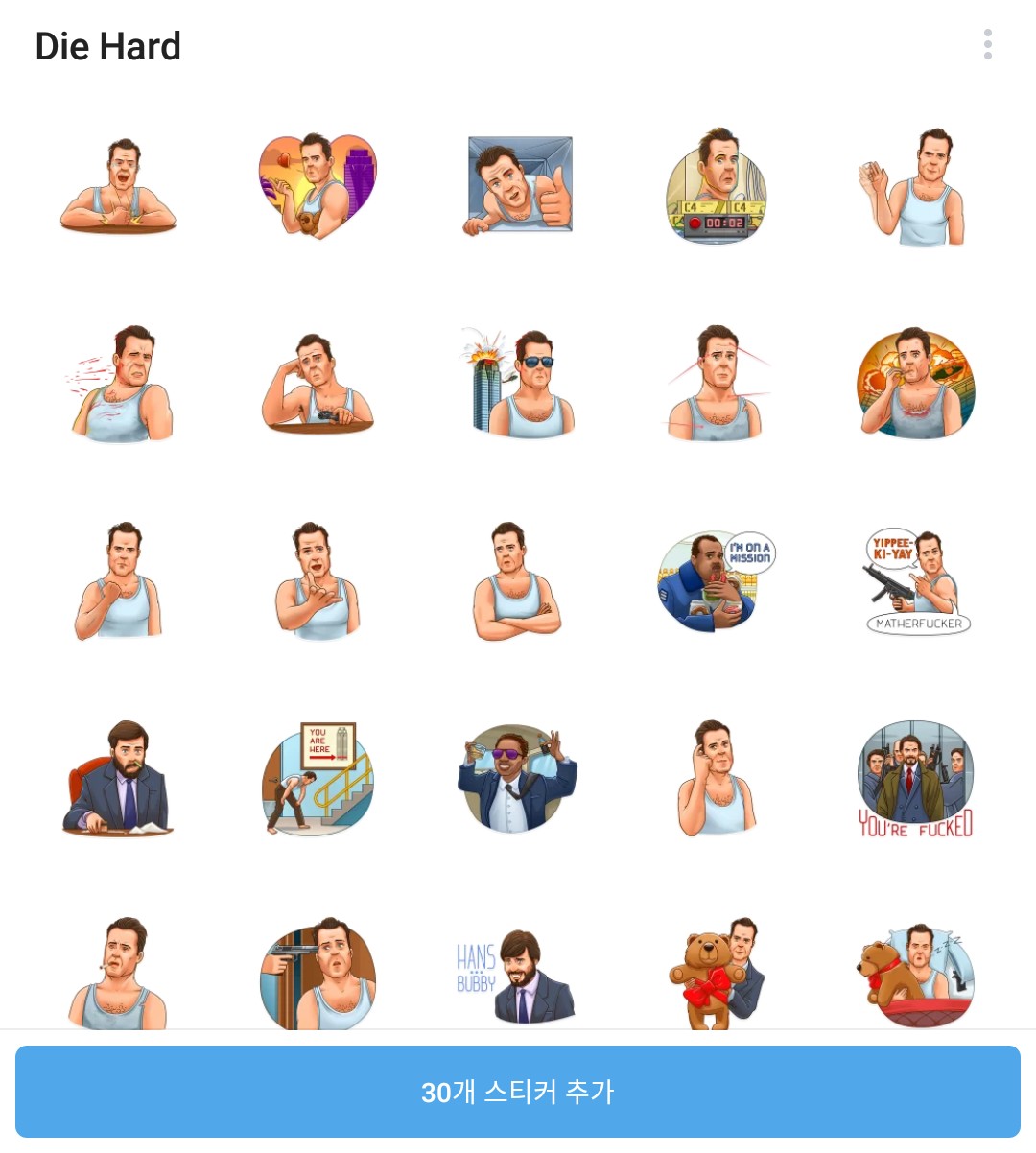Select the You Are Here stairs sticker
This screenshot has height=1153, width=1036.
tap(318, 779)
